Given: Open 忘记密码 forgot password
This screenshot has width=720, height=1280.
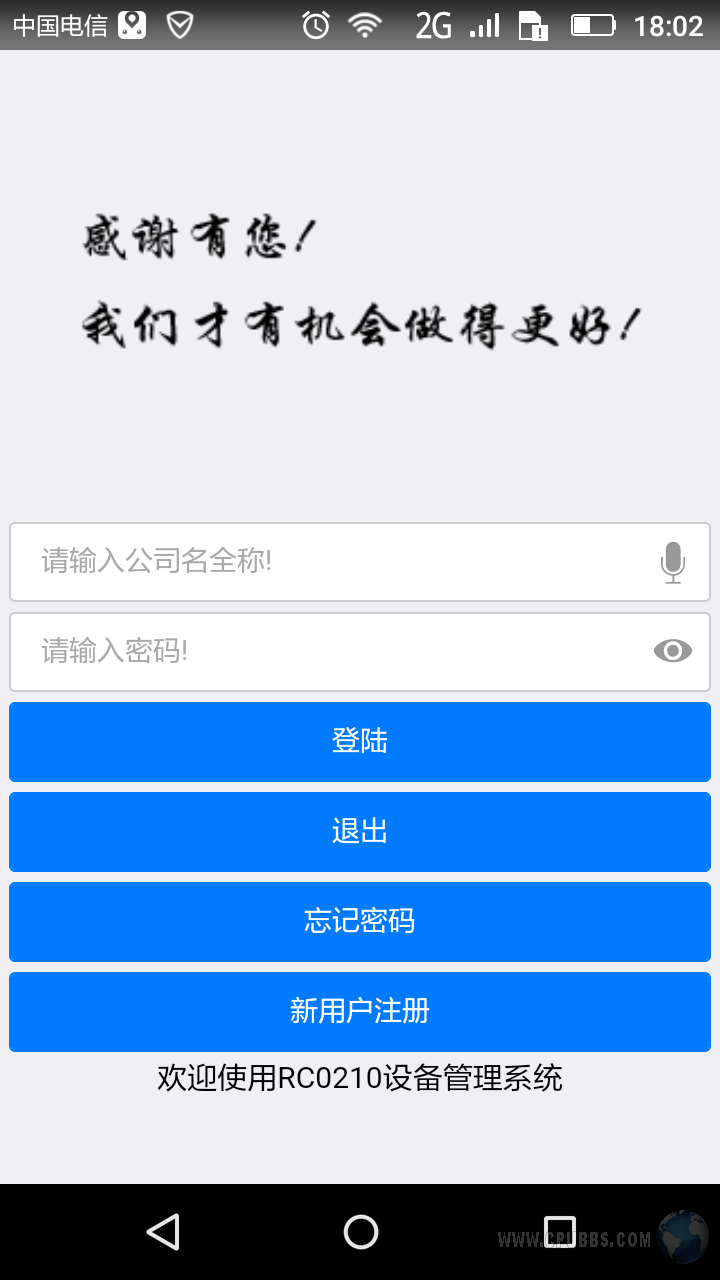Looking at the screenshot, I should click(360, 922).
